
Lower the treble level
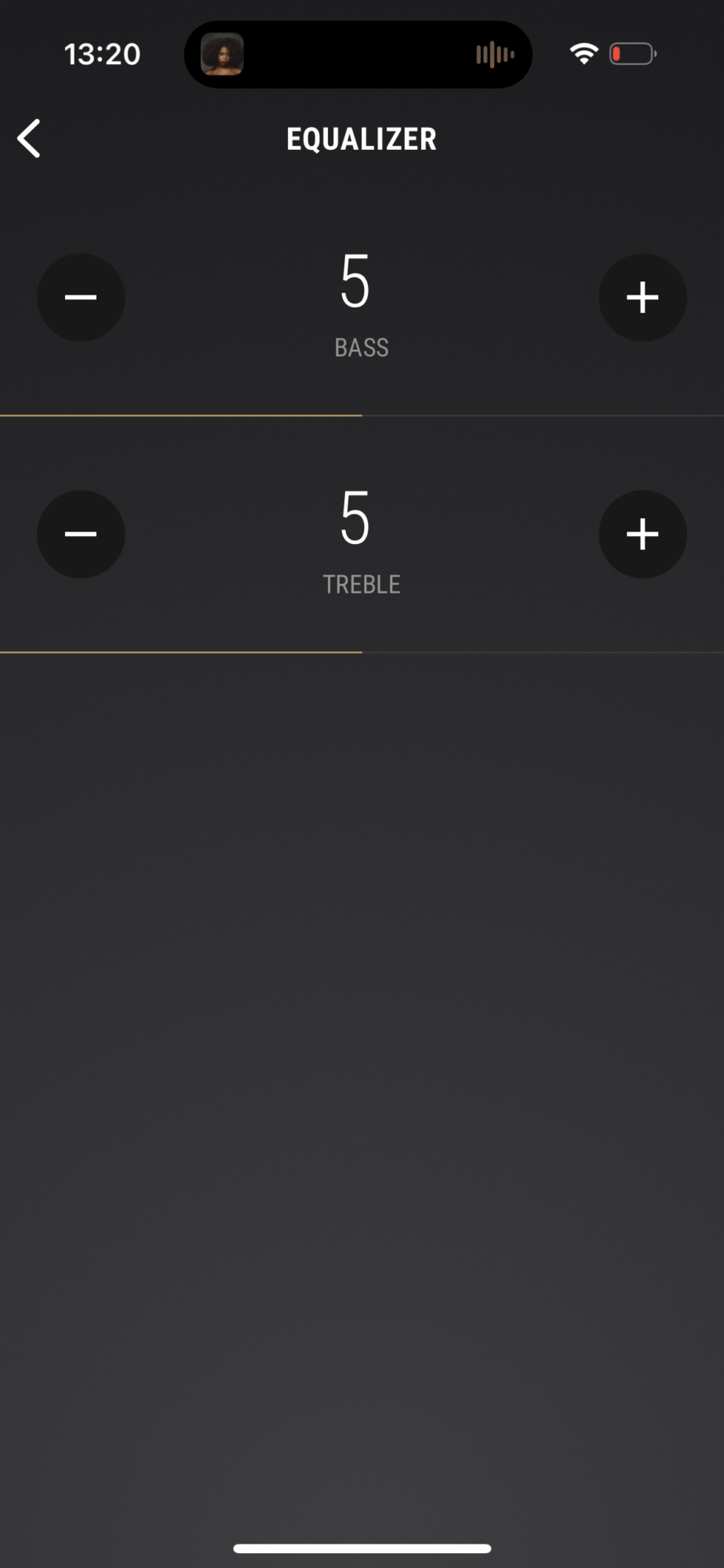click(x=81, y=534)
